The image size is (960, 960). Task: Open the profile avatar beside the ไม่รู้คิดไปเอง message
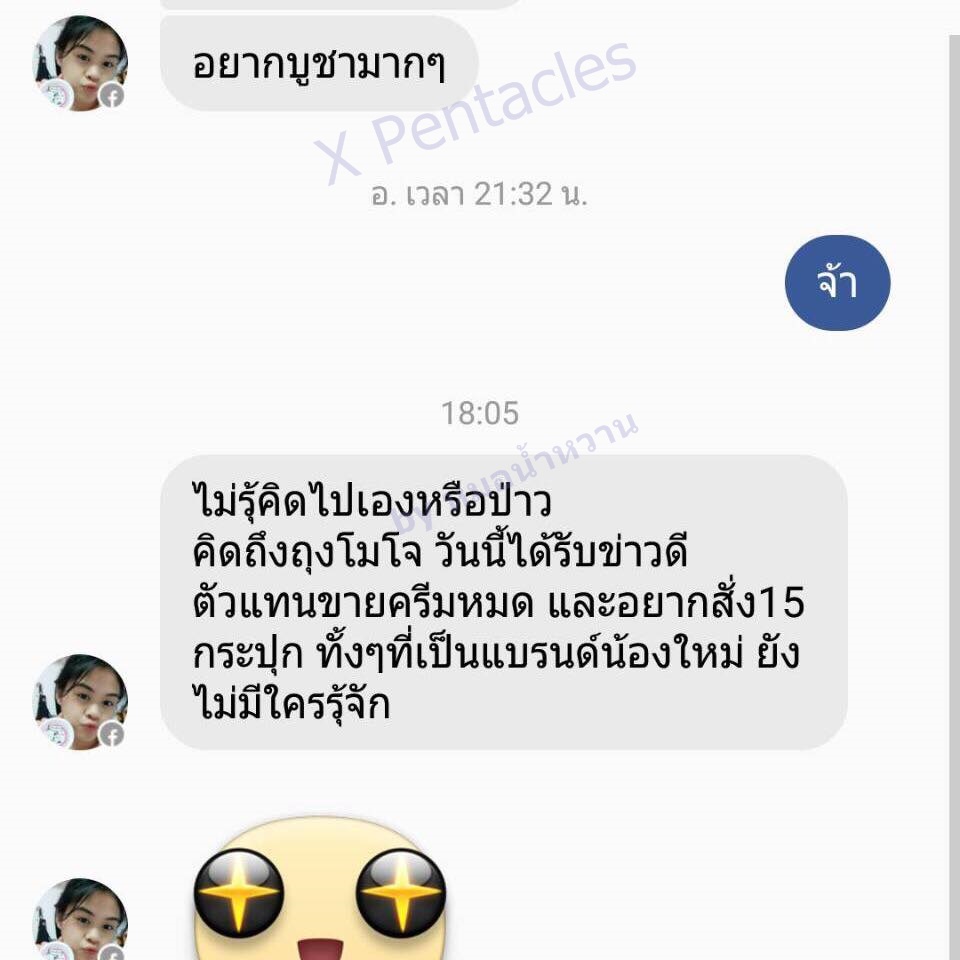pos(81,702)
